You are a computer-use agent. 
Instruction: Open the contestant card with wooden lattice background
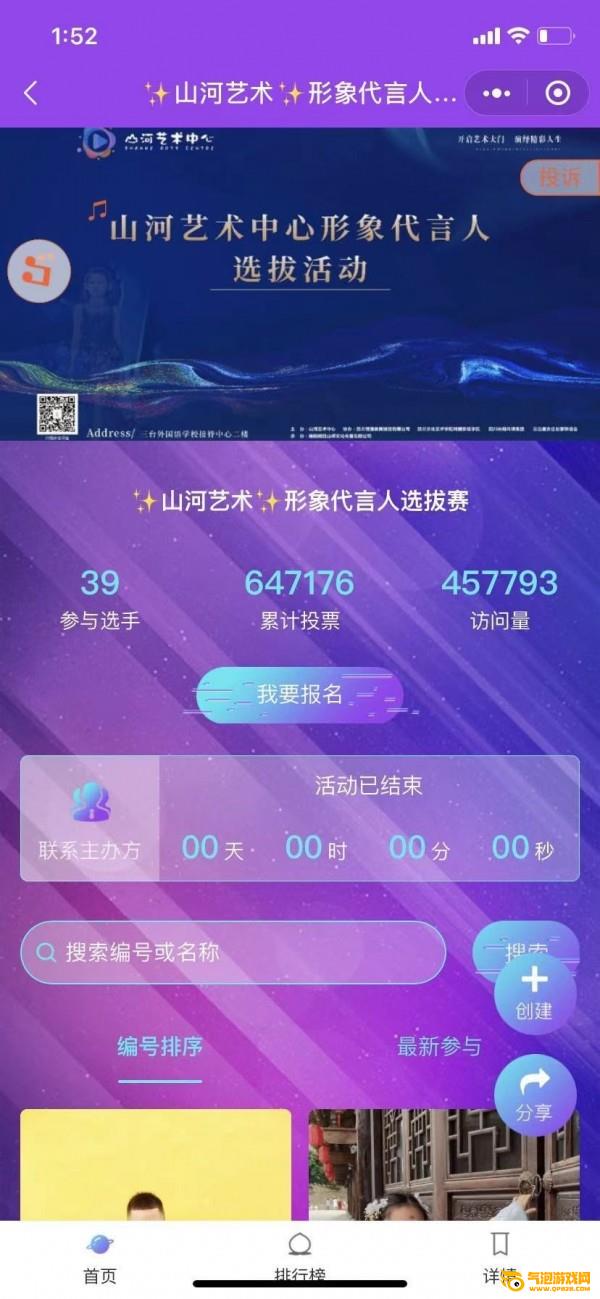[444, 1164]
